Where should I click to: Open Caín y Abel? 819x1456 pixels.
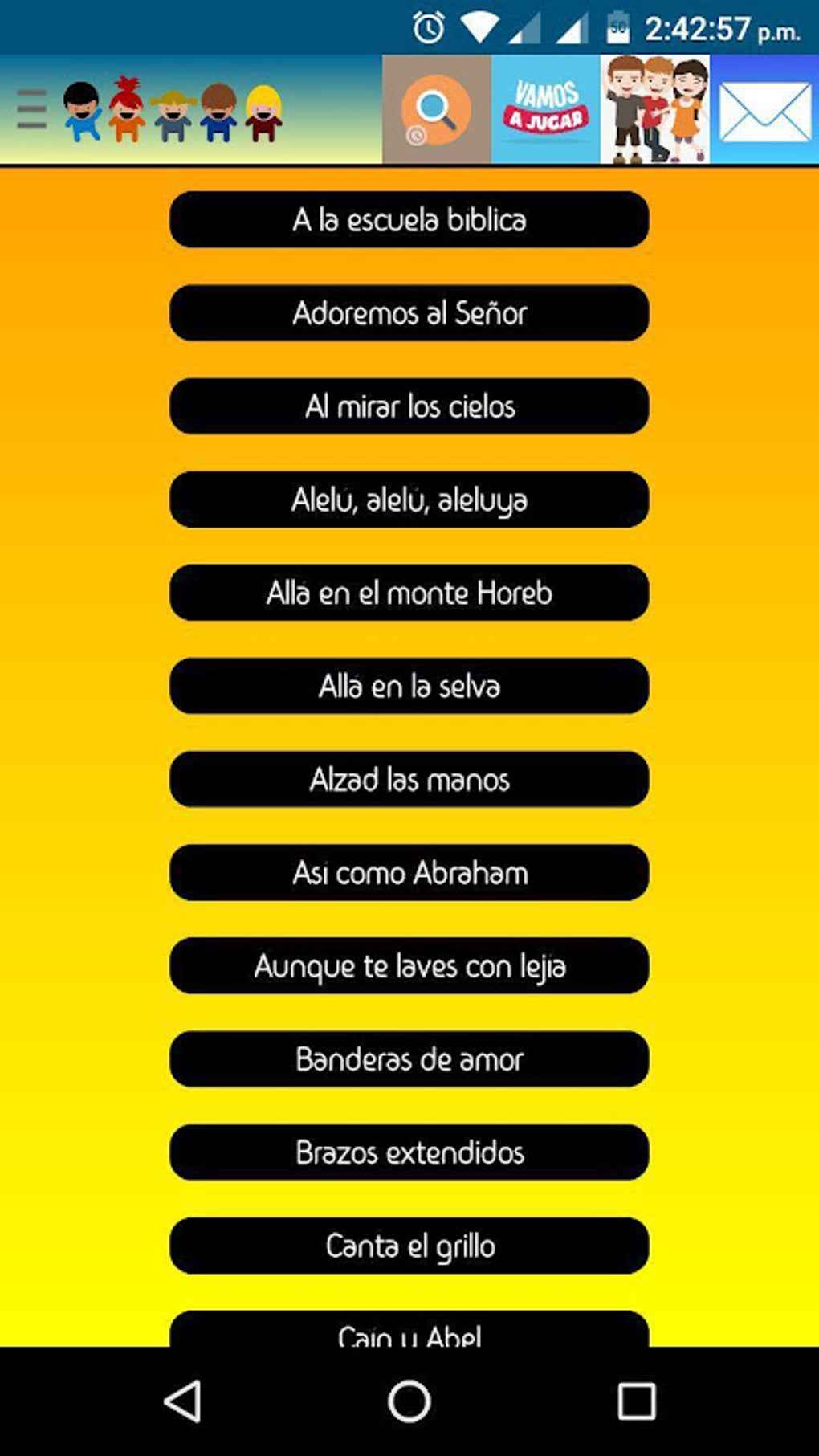(409, 1329)
